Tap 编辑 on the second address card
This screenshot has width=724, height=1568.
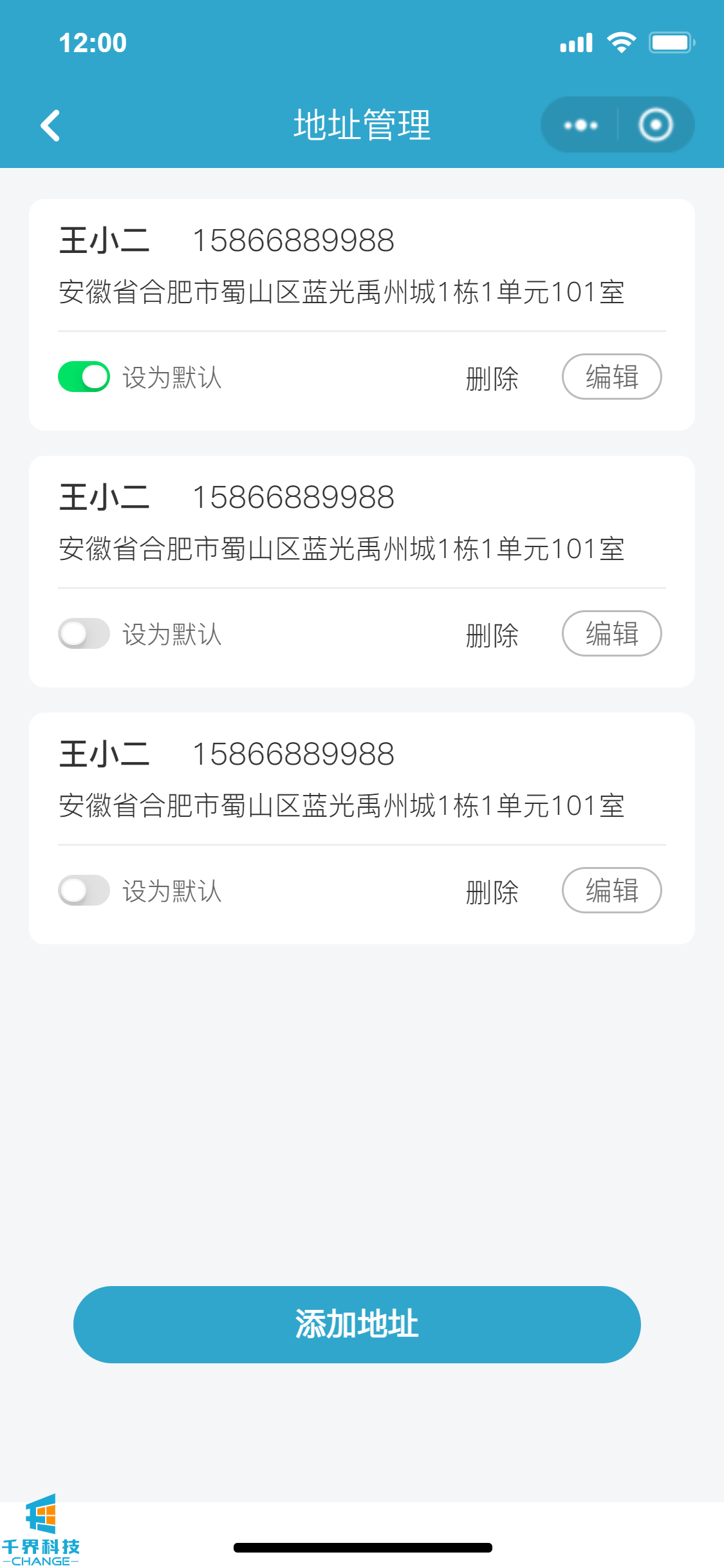[611, 633]
